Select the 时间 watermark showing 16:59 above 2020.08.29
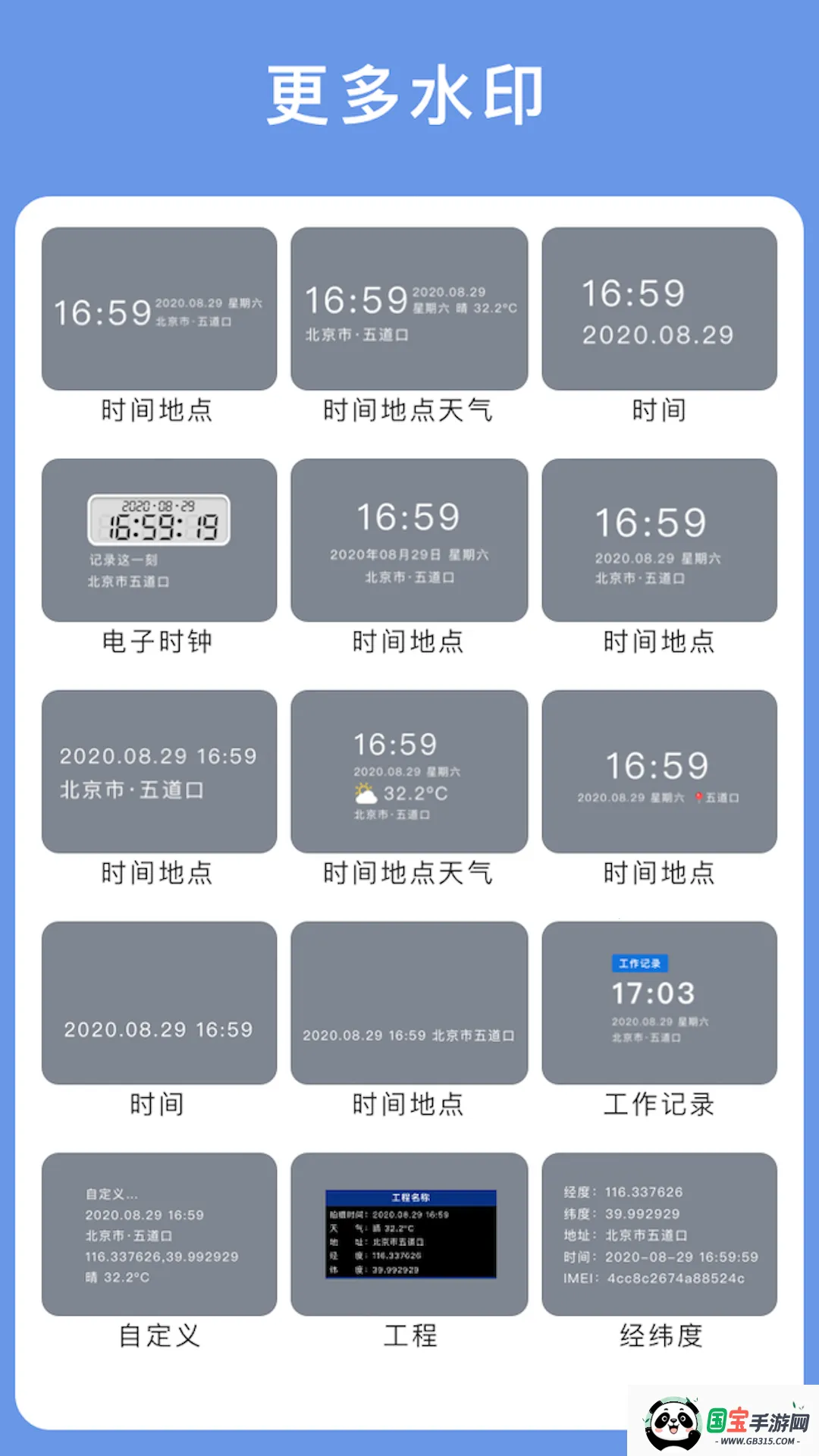The image size is (819, 1456). click(x=660, y=307)
